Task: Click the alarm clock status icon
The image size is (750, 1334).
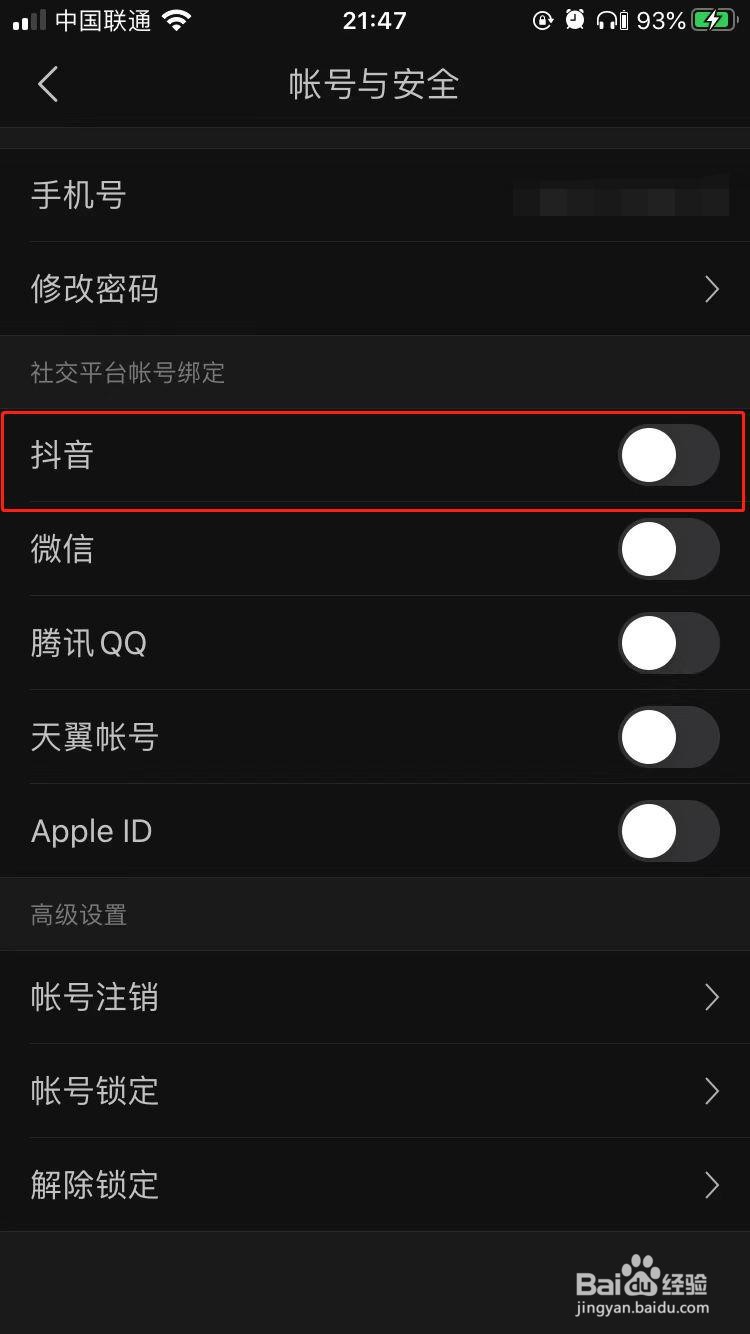Action: coord(575,20)
